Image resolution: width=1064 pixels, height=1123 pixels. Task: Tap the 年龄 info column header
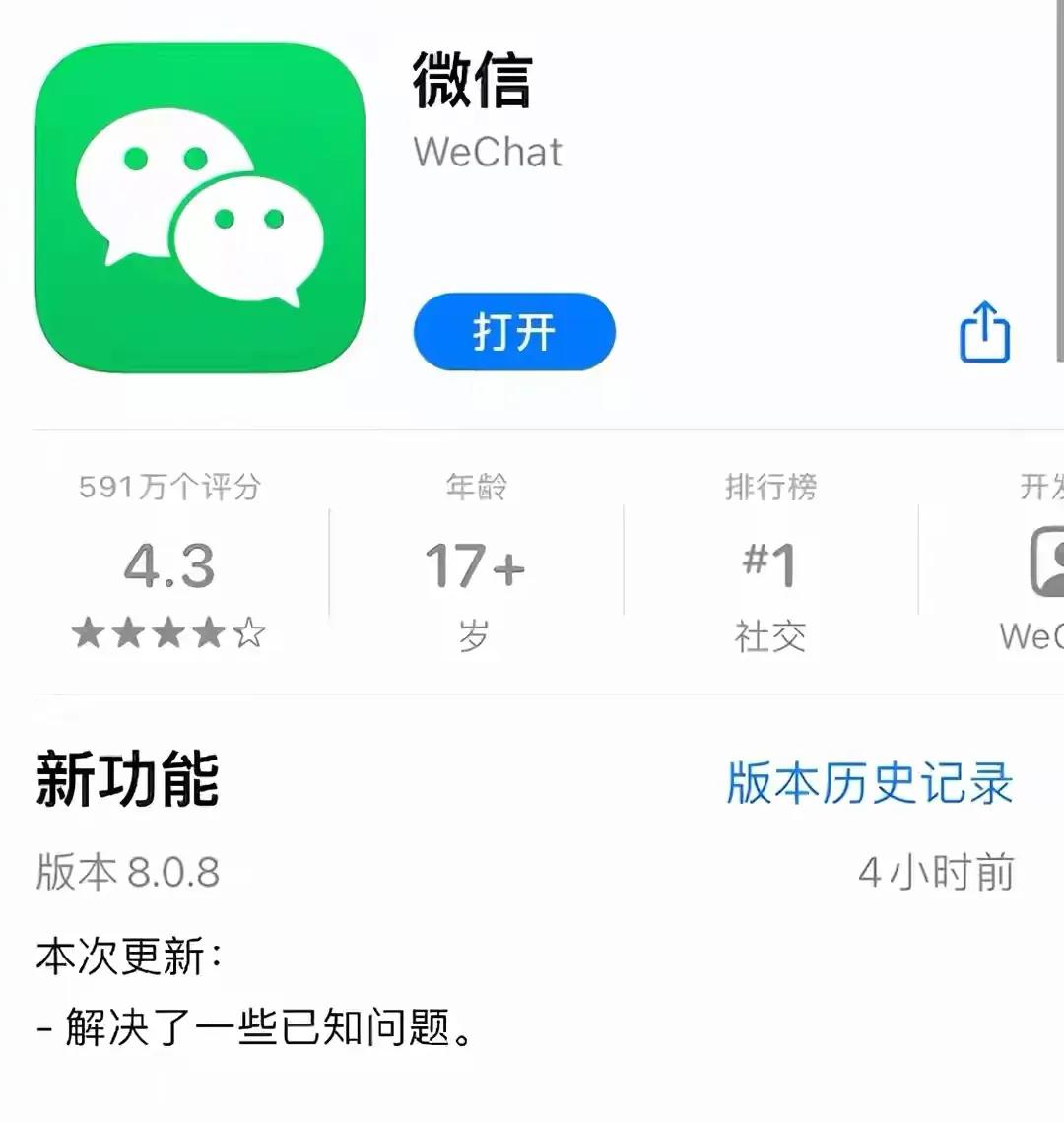(x=477, y=485)
